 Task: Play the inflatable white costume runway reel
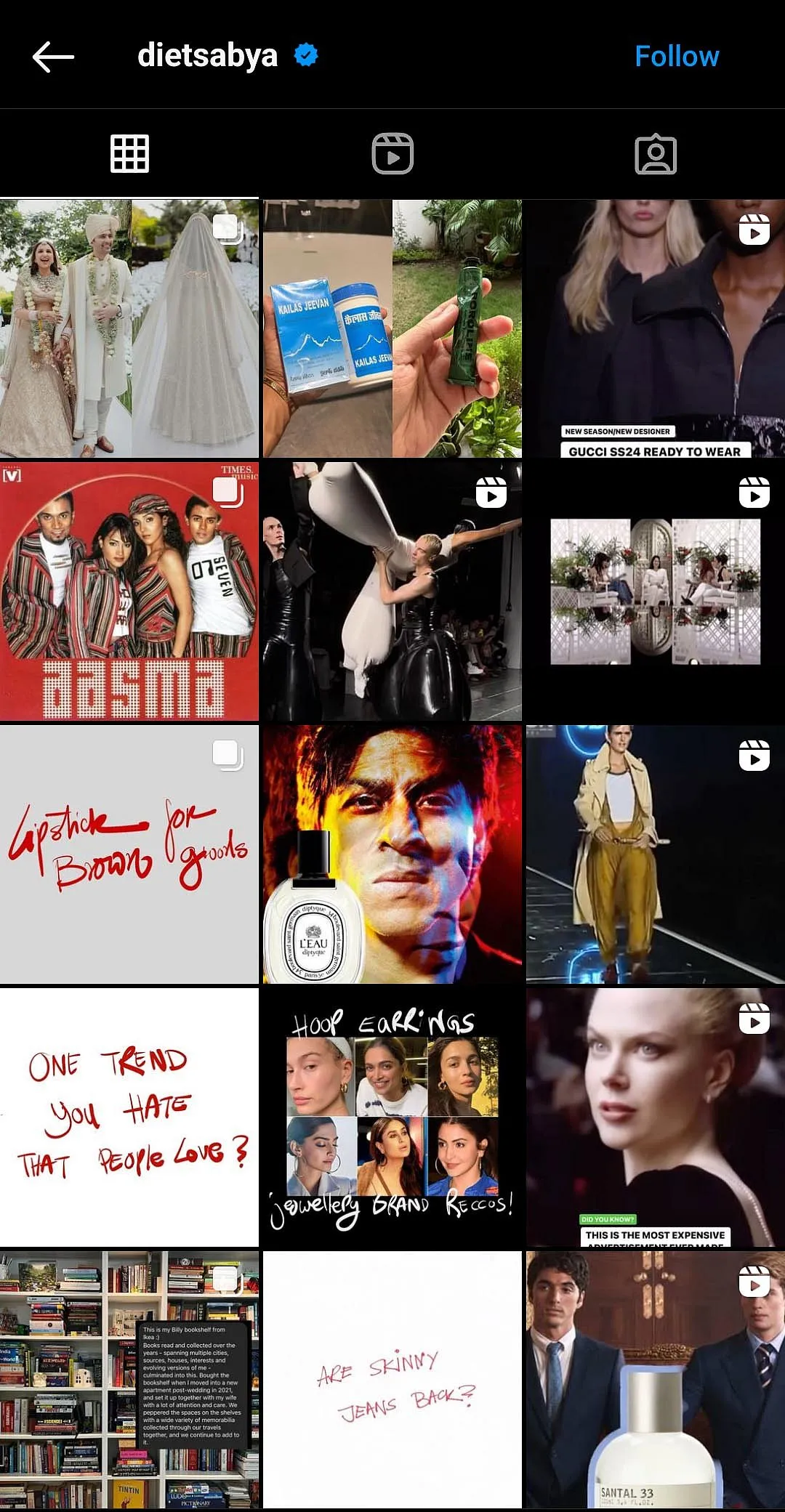pos(392,591)
